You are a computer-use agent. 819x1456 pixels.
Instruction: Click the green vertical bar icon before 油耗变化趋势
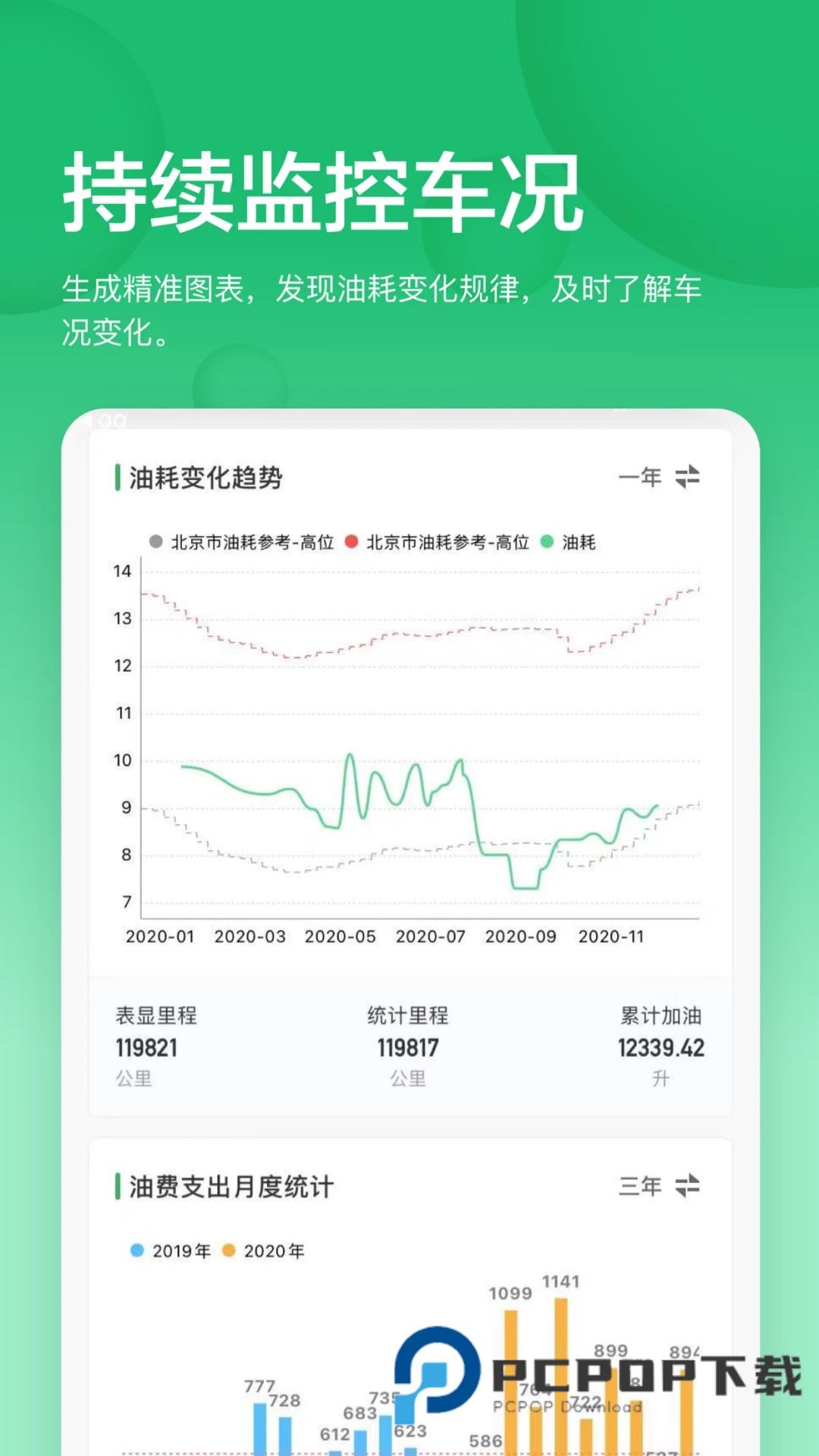118,478
